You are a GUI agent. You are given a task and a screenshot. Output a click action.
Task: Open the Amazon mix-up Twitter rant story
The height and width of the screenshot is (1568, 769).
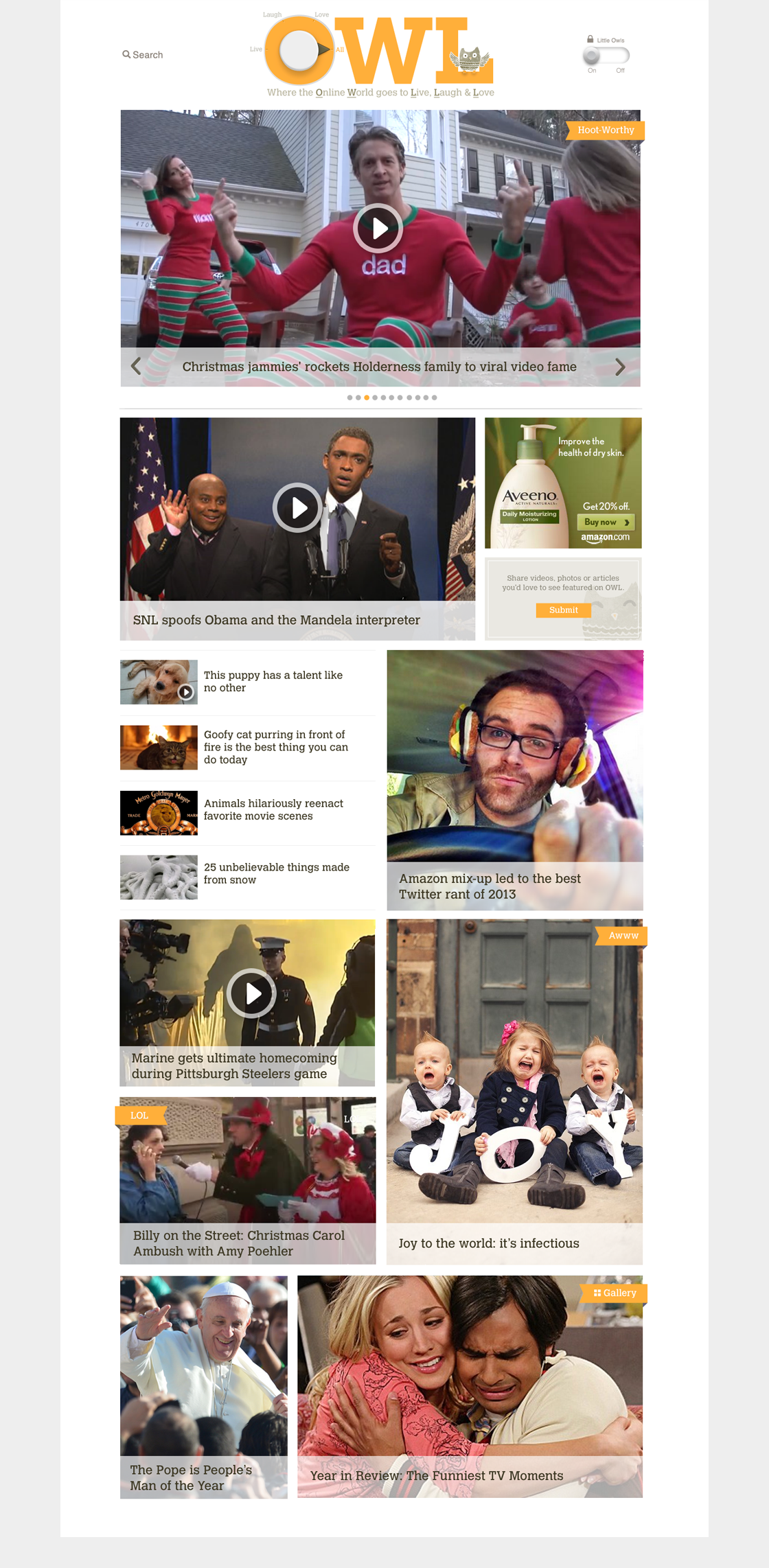489,886
